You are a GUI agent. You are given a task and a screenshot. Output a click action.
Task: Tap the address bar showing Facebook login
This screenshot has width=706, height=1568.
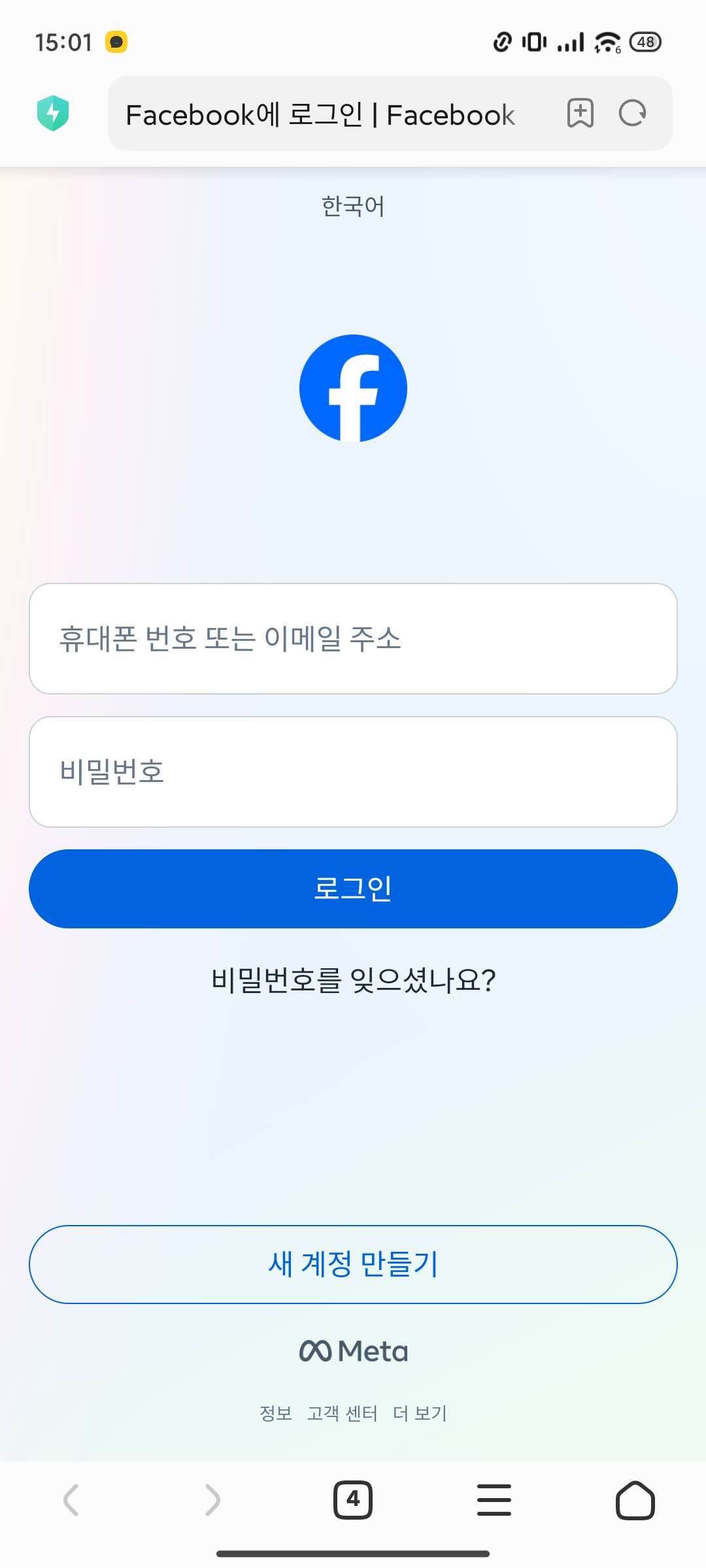point(320,114)
